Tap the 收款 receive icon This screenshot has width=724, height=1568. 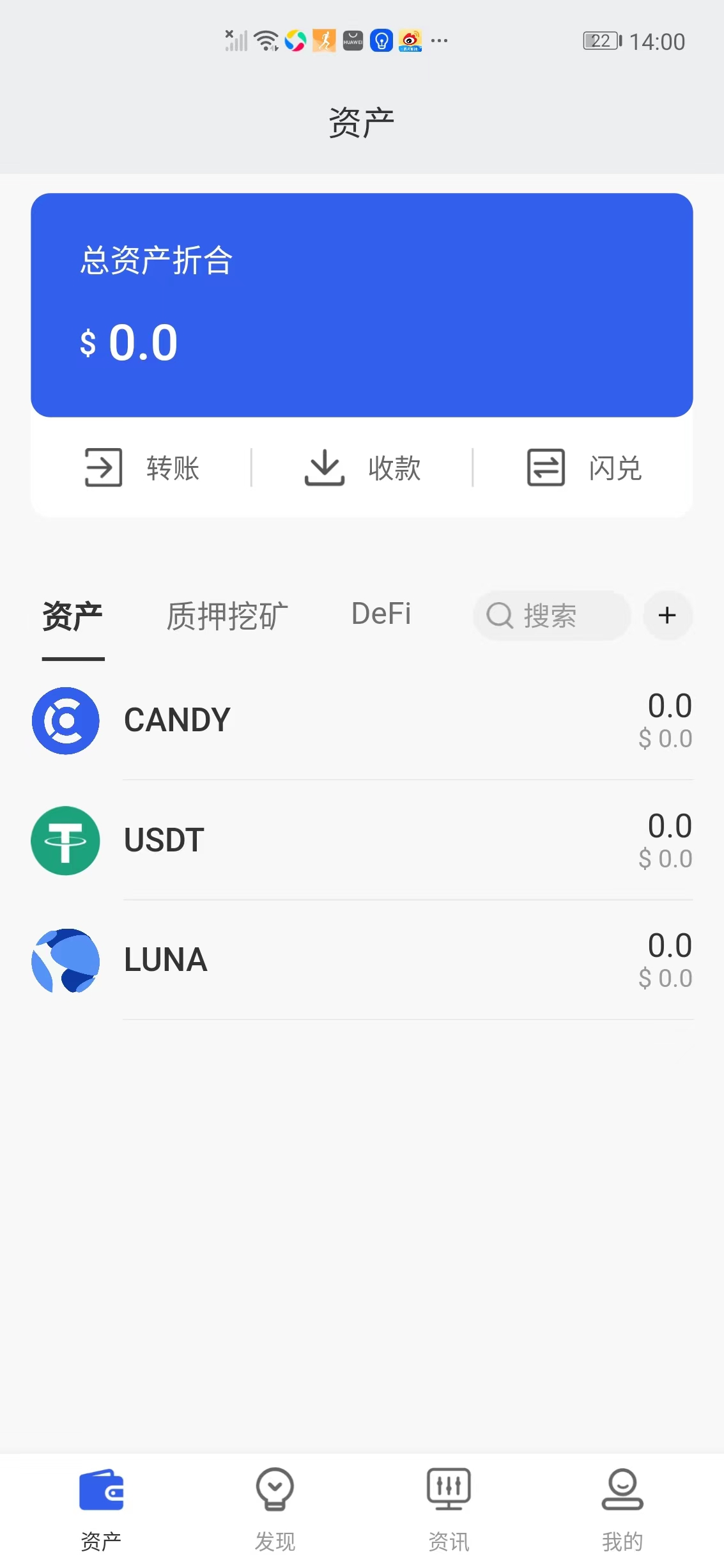(x=323, y=467)
